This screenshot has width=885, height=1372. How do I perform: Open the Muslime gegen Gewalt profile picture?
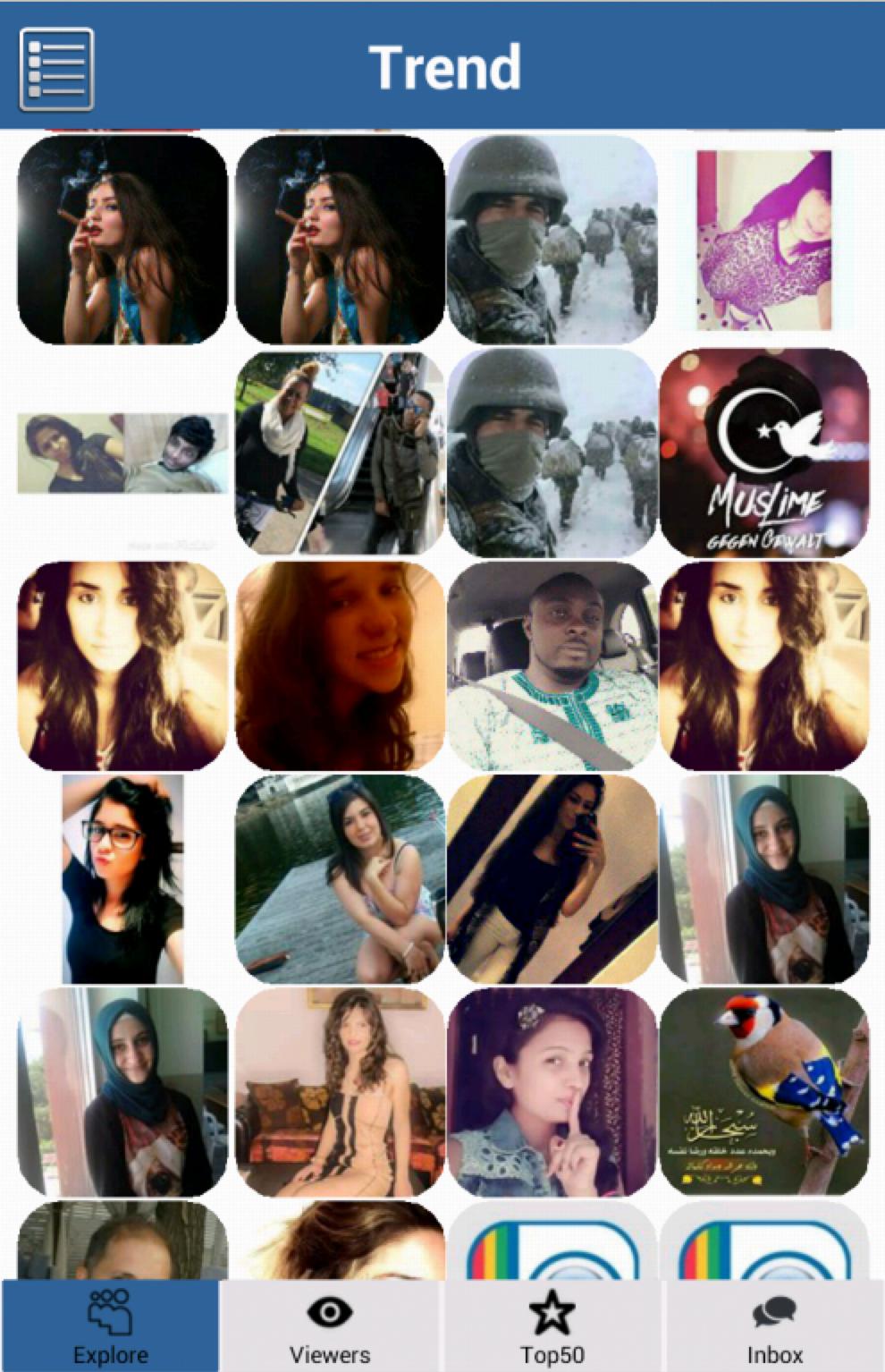(764, 453)
